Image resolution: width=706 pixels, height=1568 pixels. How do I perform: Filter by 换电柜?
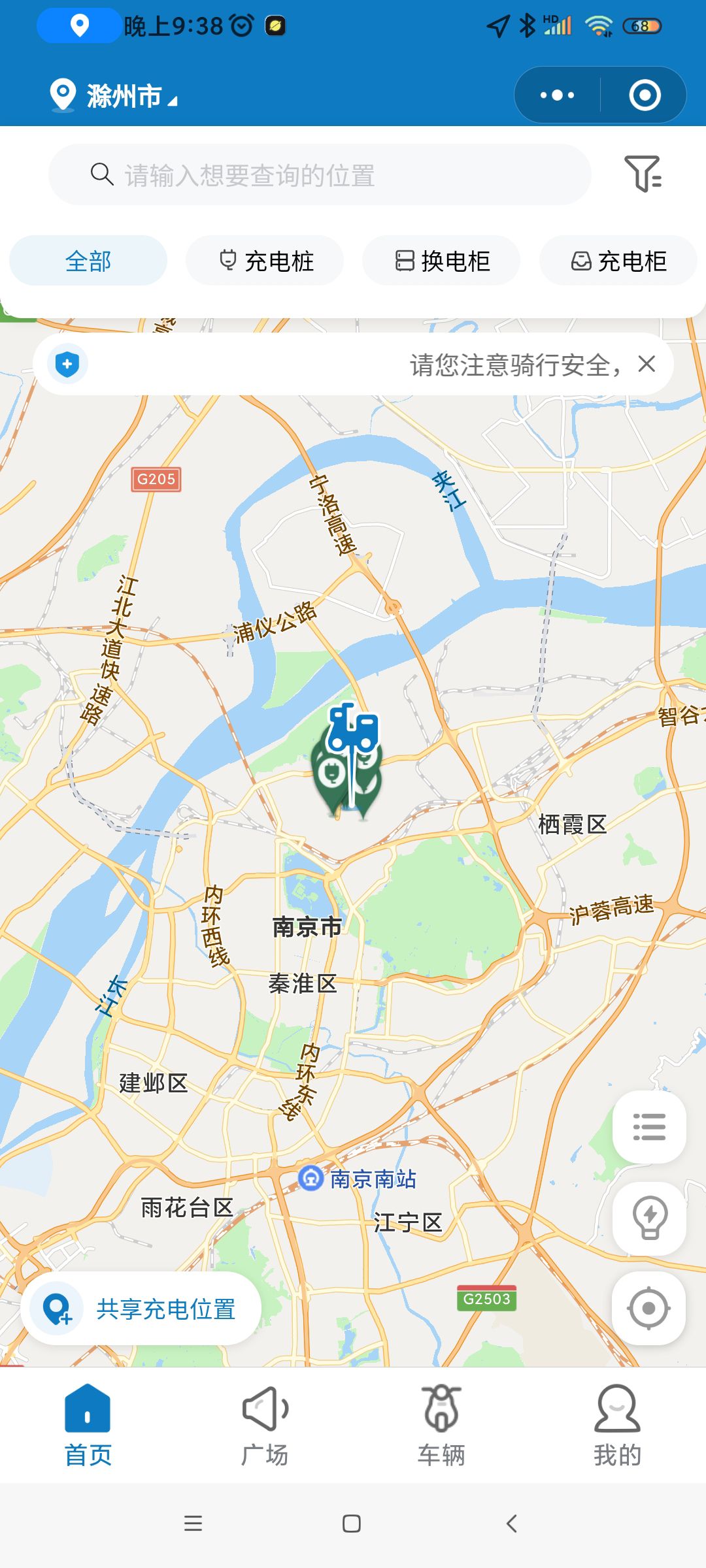[x=442, y=261]
